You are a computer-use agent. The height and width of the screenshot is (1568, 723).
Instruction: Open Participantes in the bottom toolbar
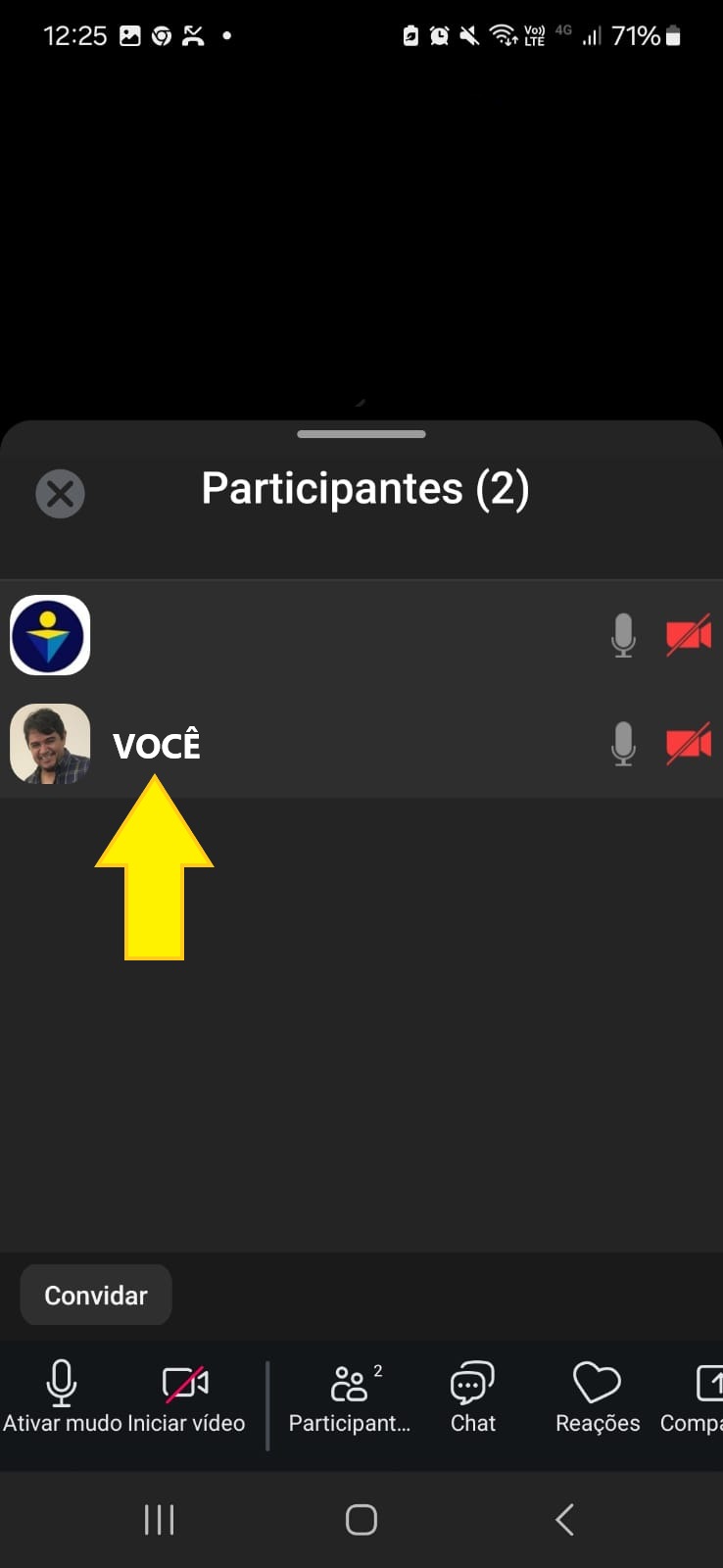click(x=350, y=1396)
